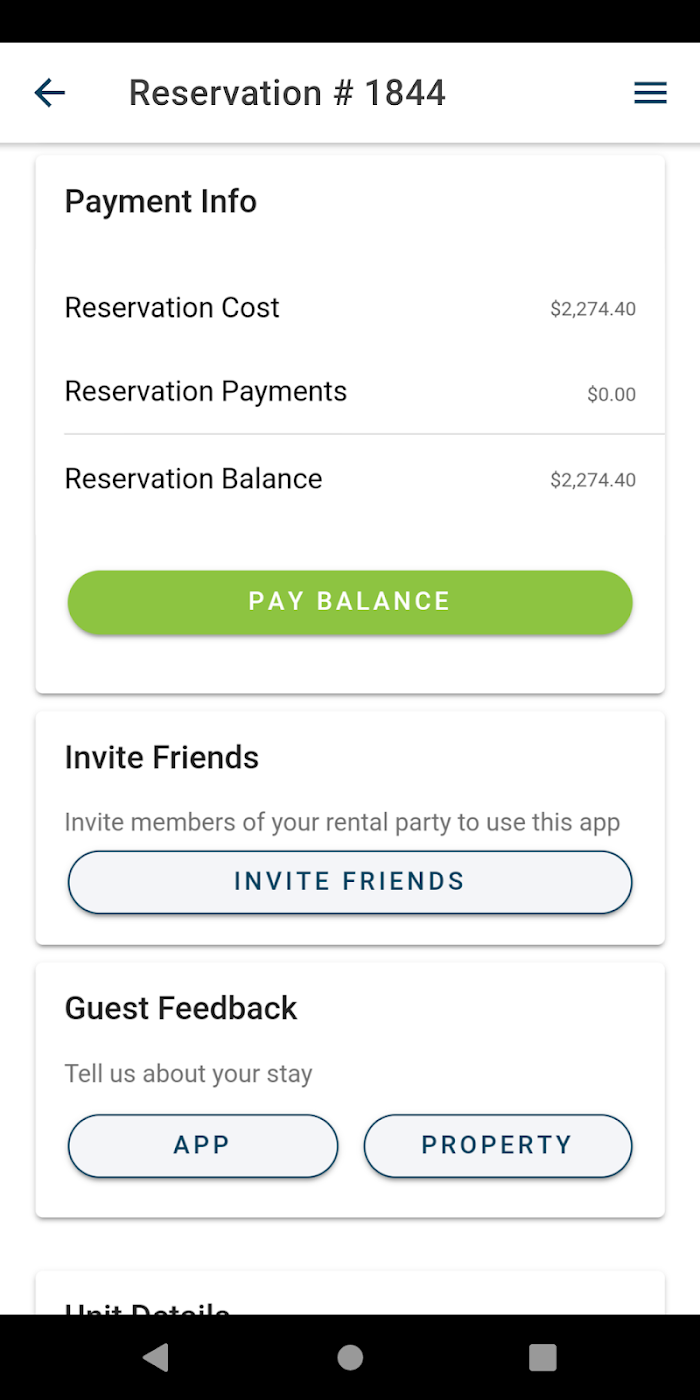Tap the system home button
700x1400 pixels.
350,1357
